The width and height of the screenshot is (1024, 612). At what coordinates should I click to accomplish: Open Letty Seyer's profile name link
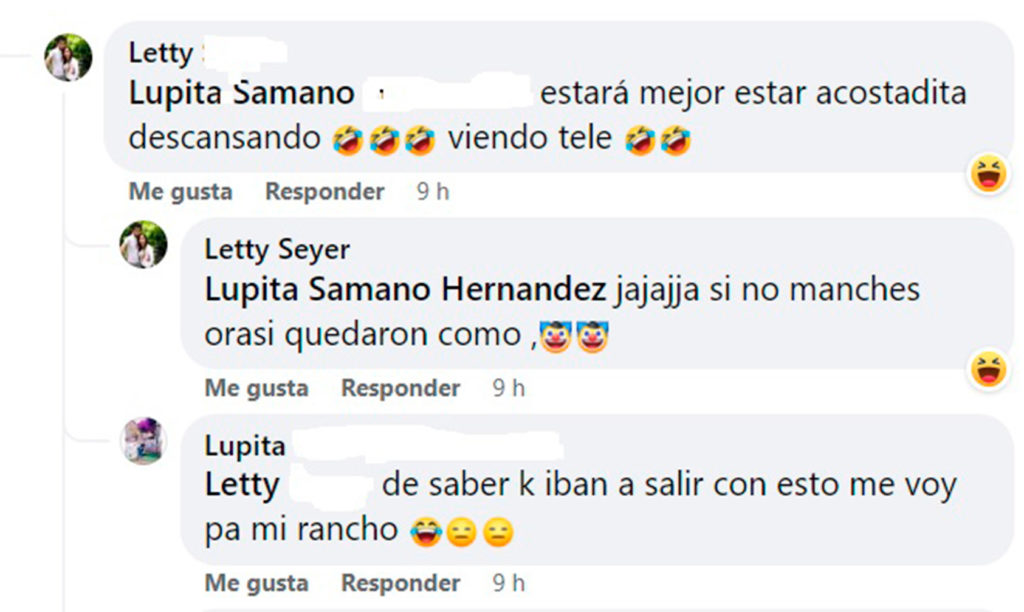coord(277,249)
